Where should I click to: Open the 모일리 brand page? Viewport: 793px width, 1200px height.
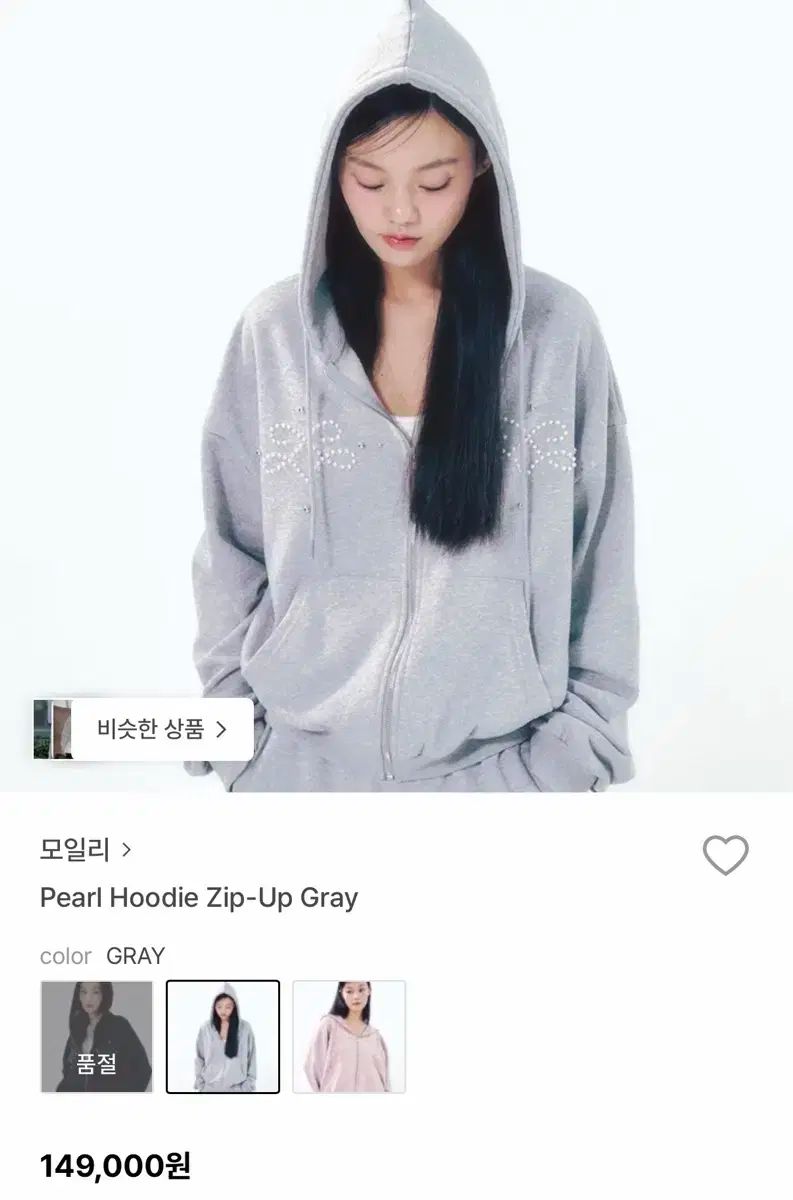tap(85, 850)
